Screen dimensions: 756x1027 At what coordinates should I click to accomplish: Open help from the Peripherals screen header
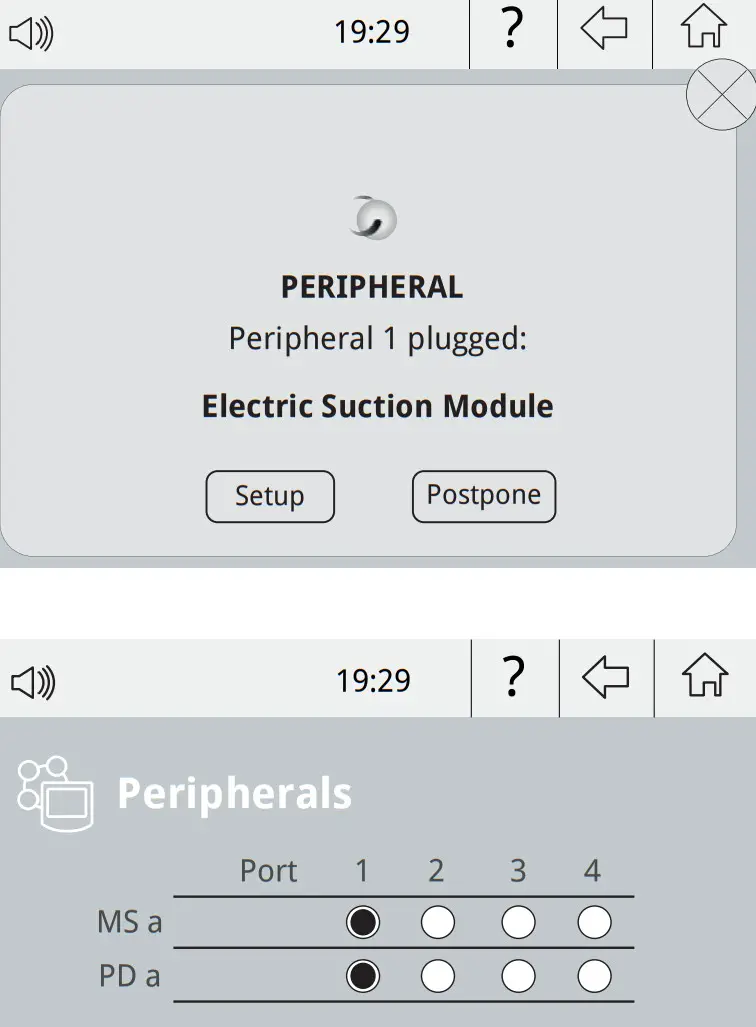(x=513, y=679)
